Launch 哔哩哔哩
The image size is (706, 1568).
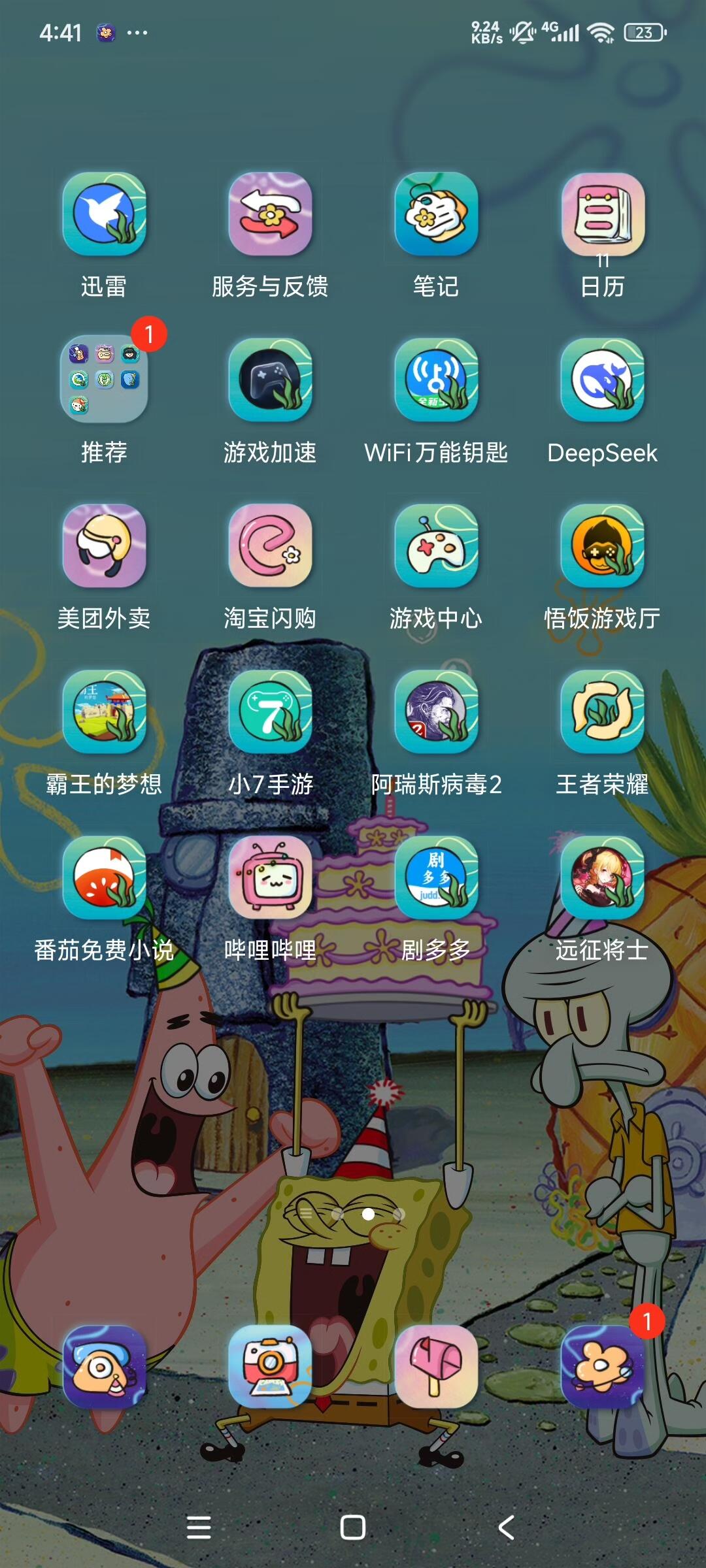[x=270, y=877]
